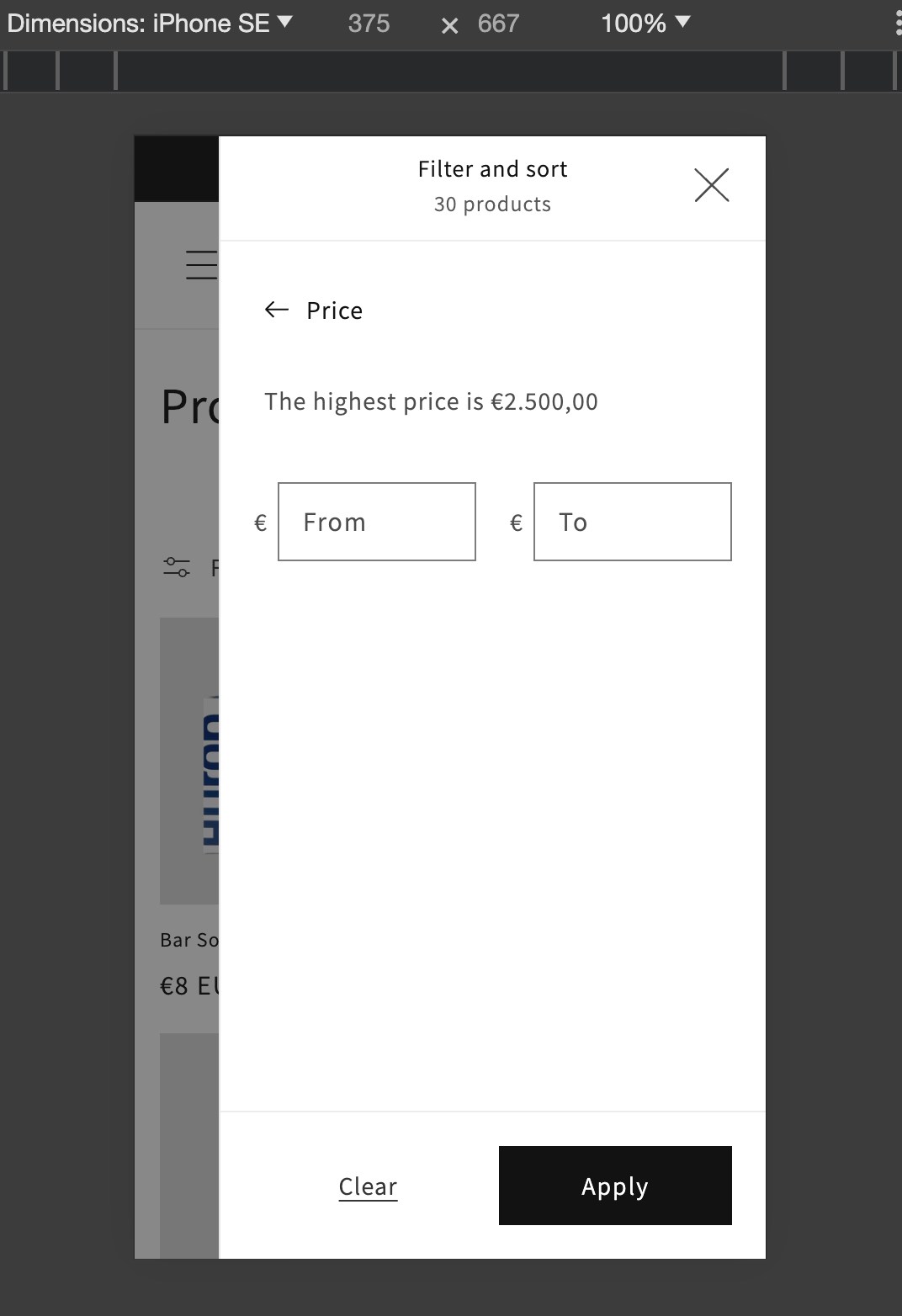The image size is (902, 1316).
Task: Close the Filter and sort panel
Action: click(711, 185)
